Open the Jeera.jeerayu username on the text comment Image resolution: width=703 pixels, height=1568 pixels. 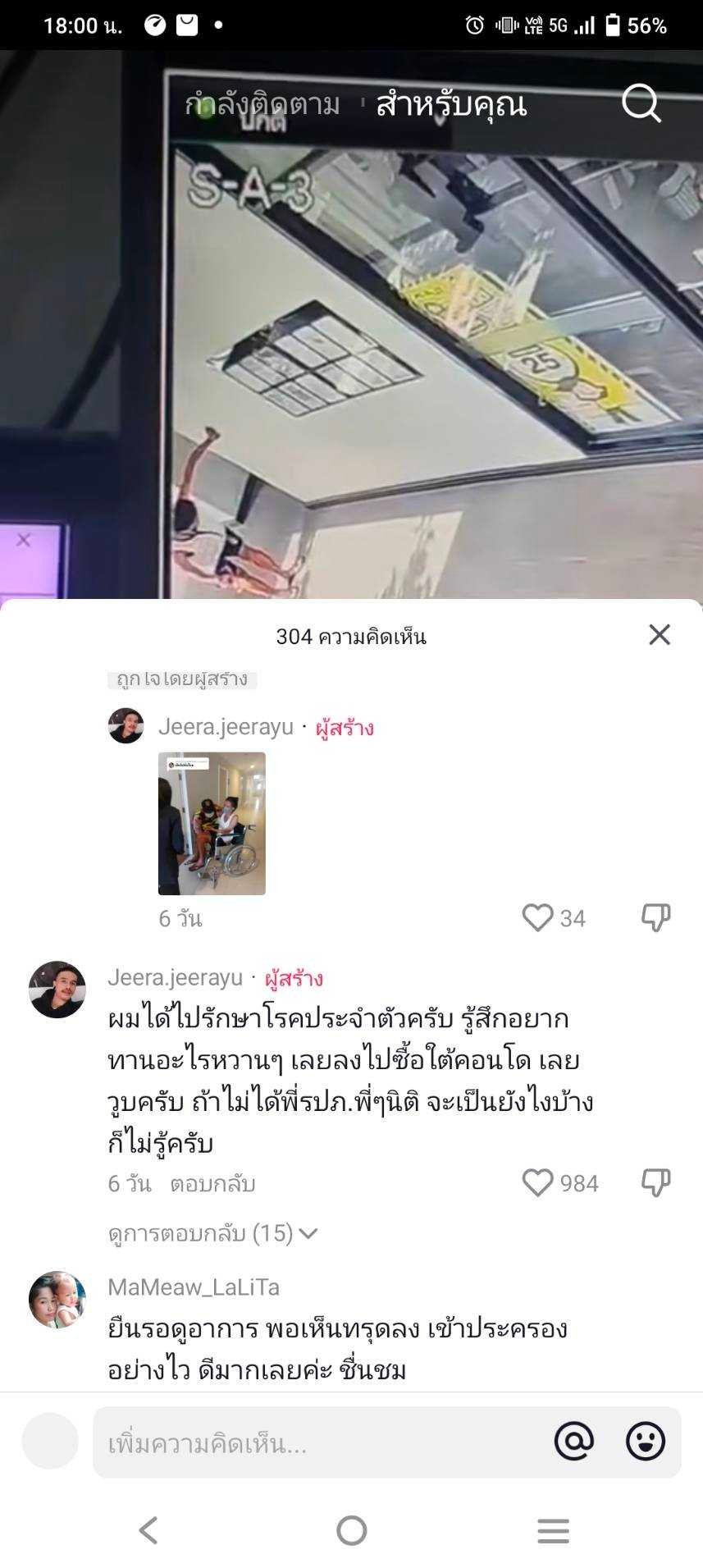[175, 978]
